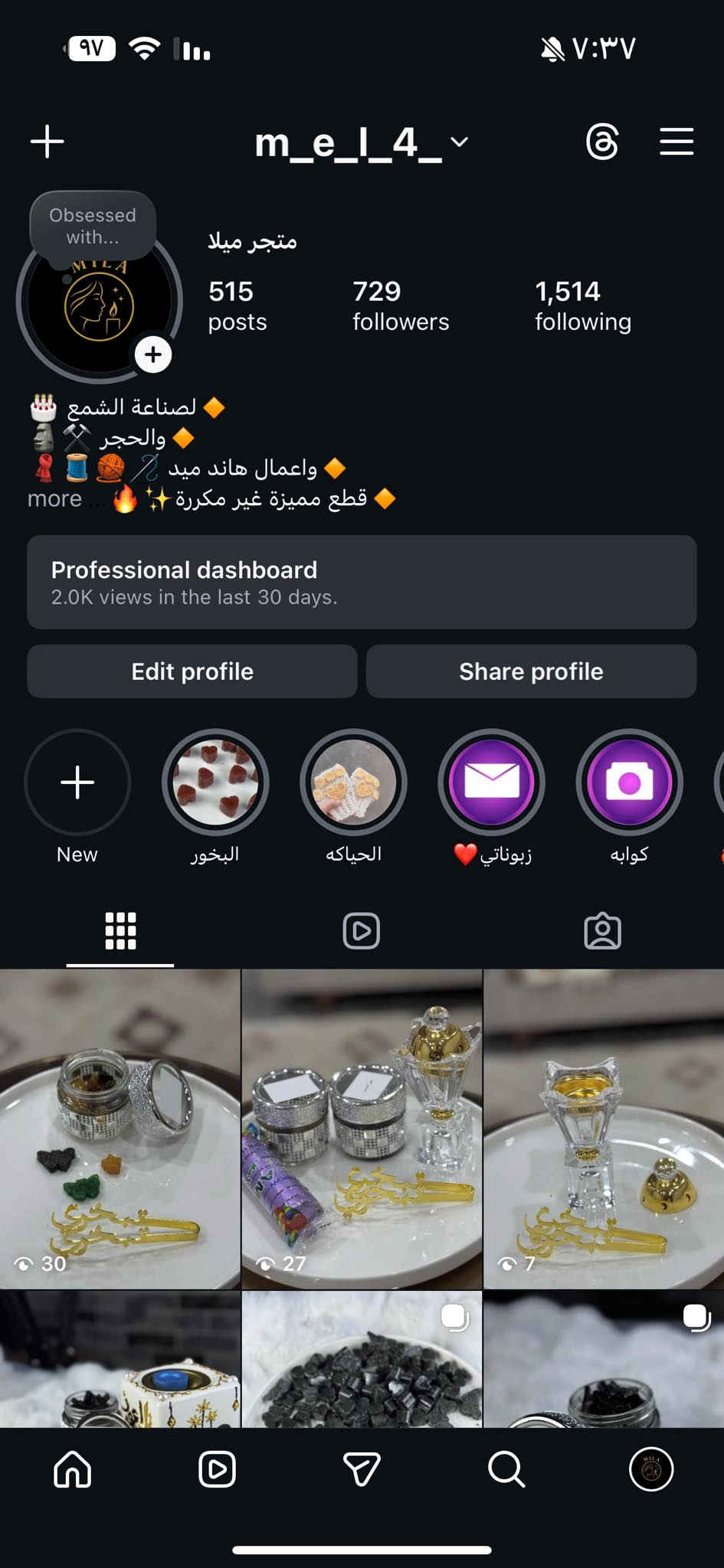Open the زبوناتي highlight

(x=491, y=782)
